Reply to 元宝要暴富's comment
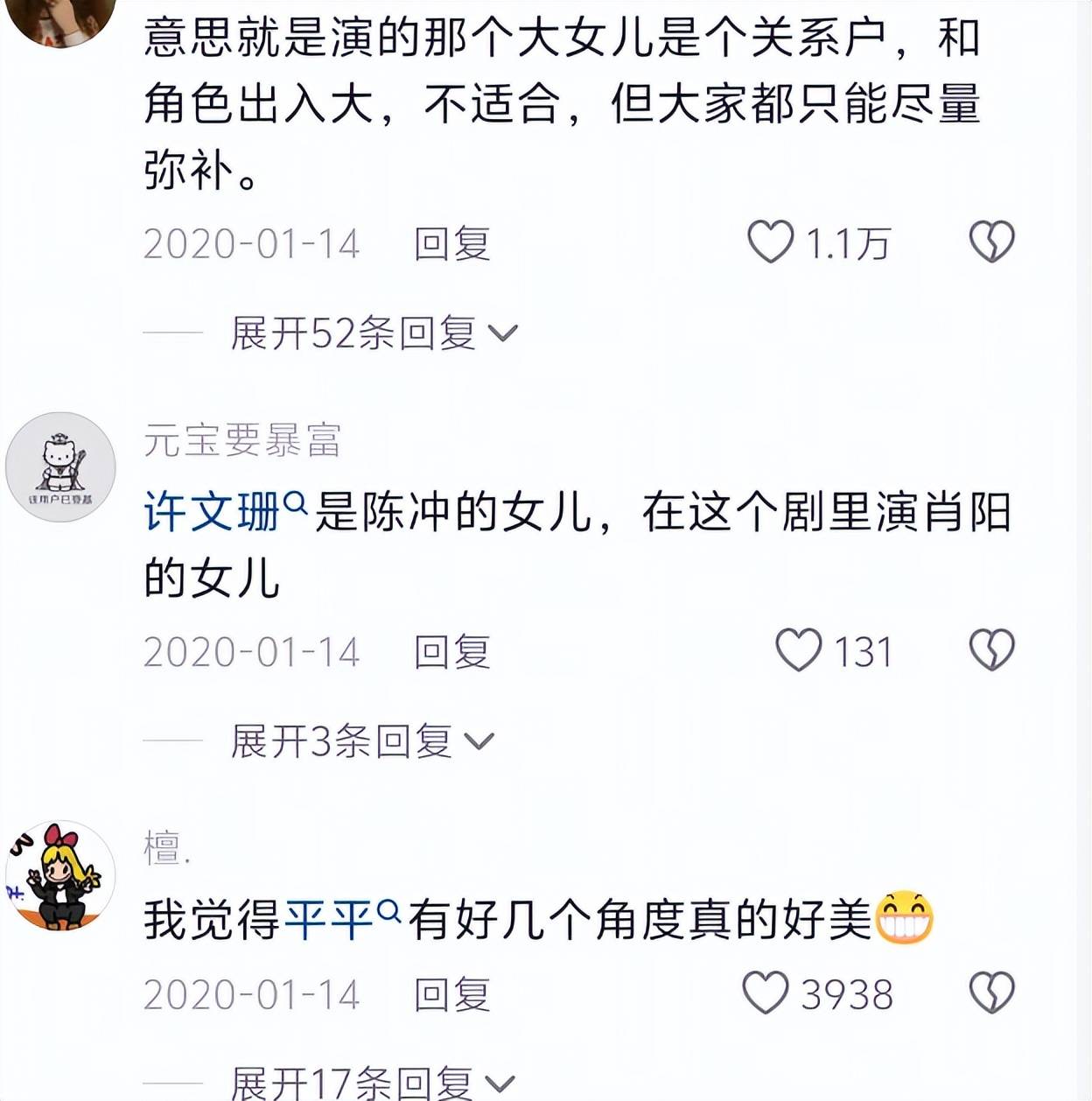Screen dimensions: 1092x1101 tap(451, 652)
